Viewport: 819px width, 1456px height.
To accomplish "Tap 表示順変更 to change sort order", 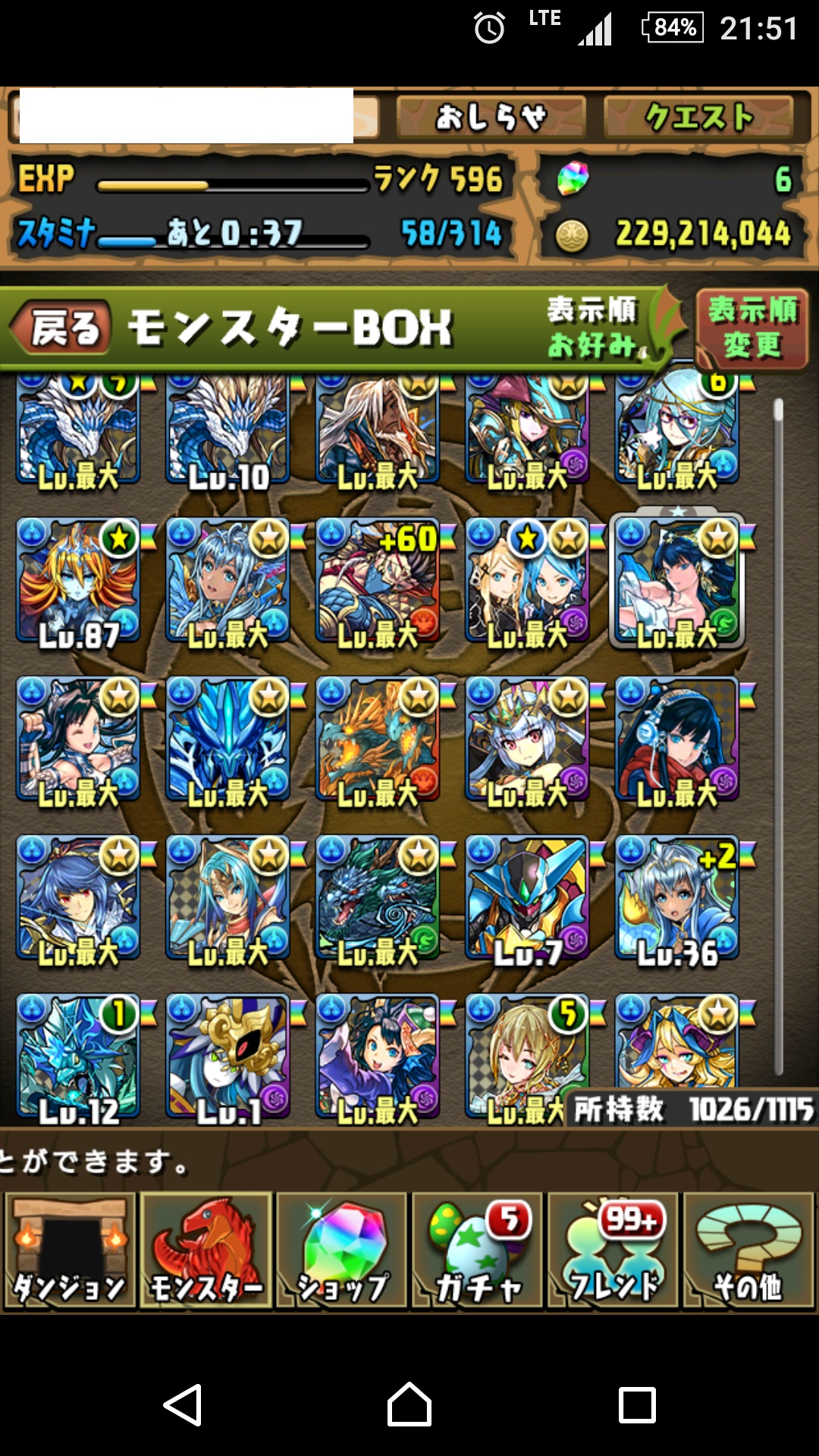I will coord(752,328).
